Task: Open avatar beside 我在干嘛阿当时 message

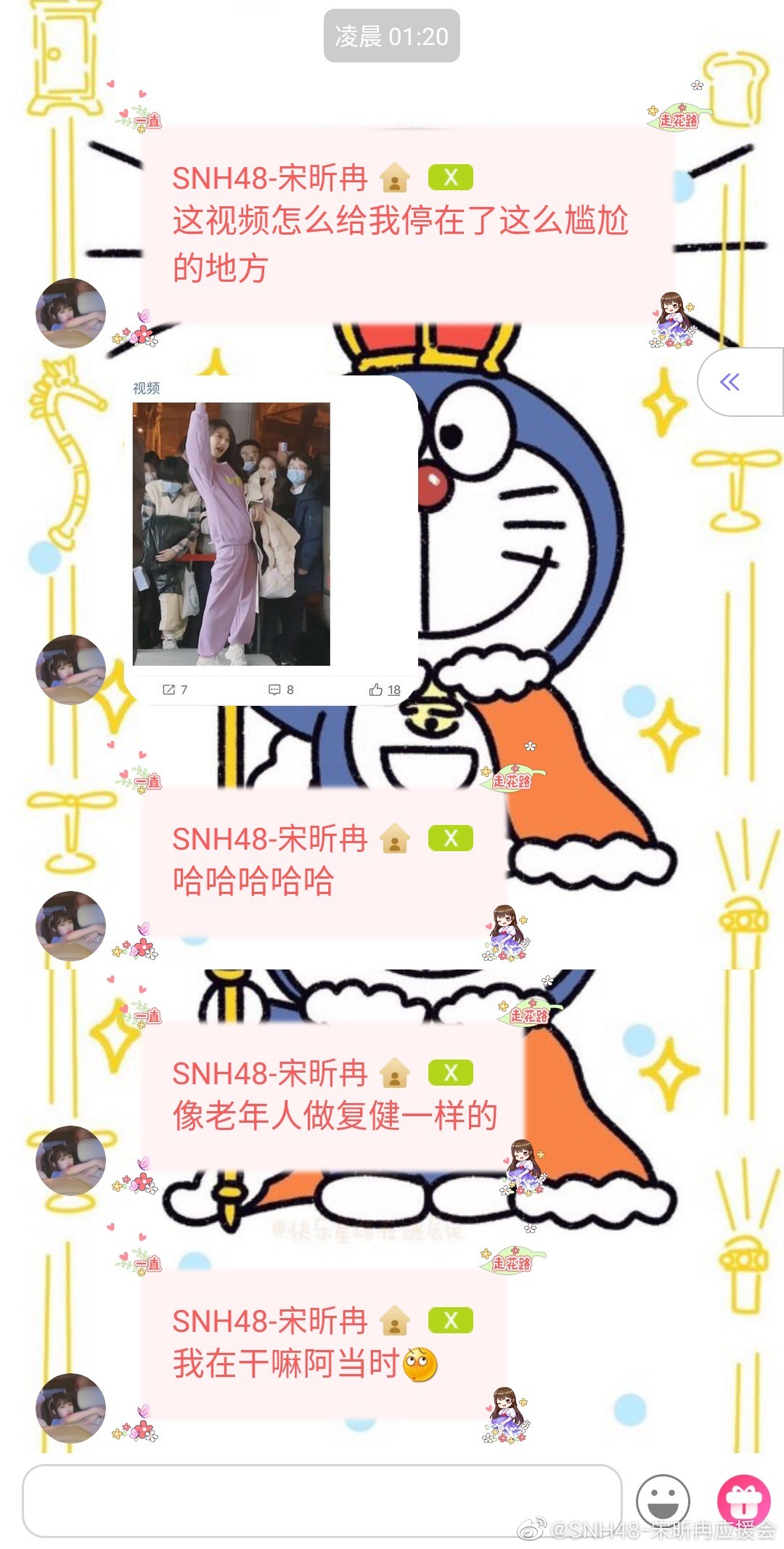Action: pos(70,1407)
